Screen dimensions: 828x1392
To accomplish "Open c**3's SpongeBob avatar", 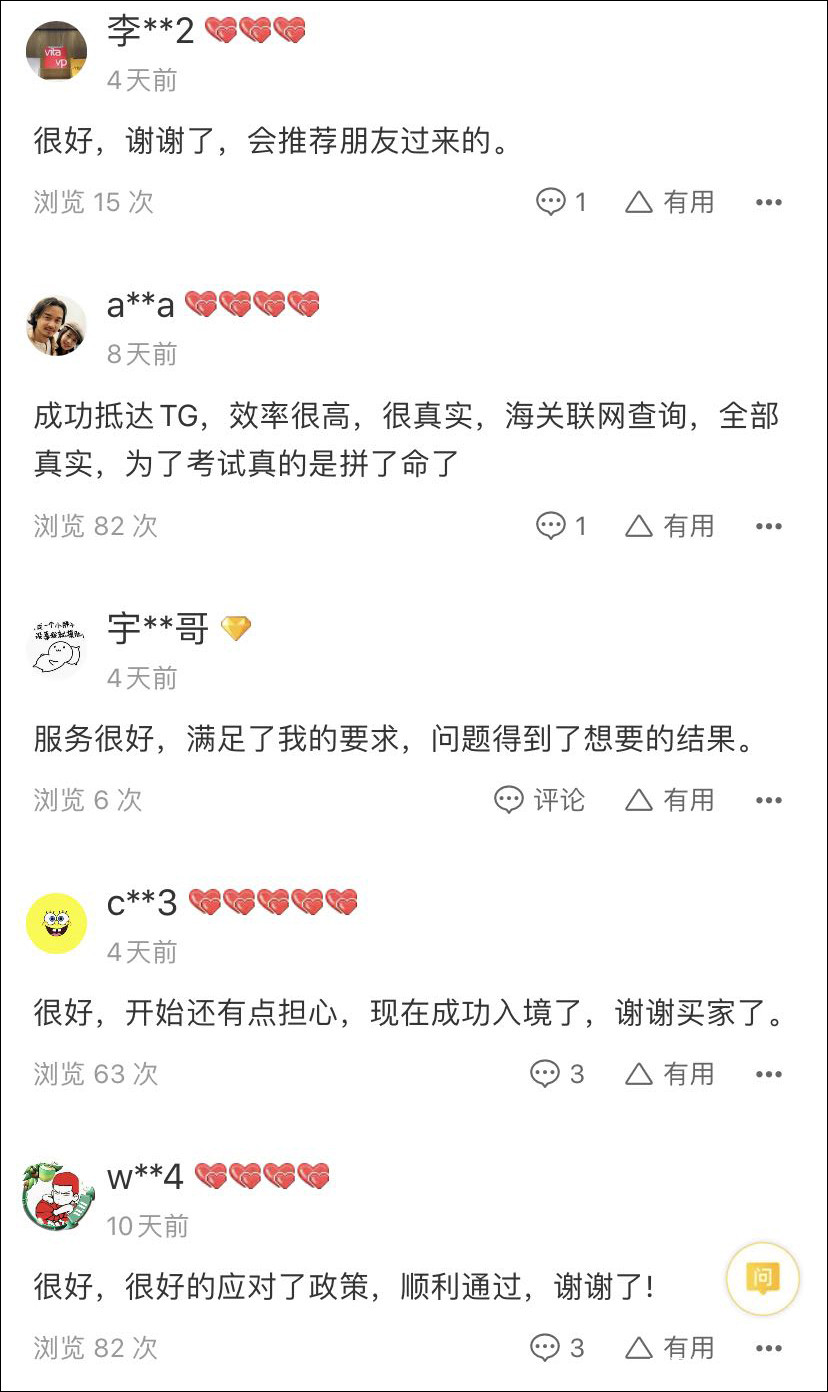I will (56, 923).
